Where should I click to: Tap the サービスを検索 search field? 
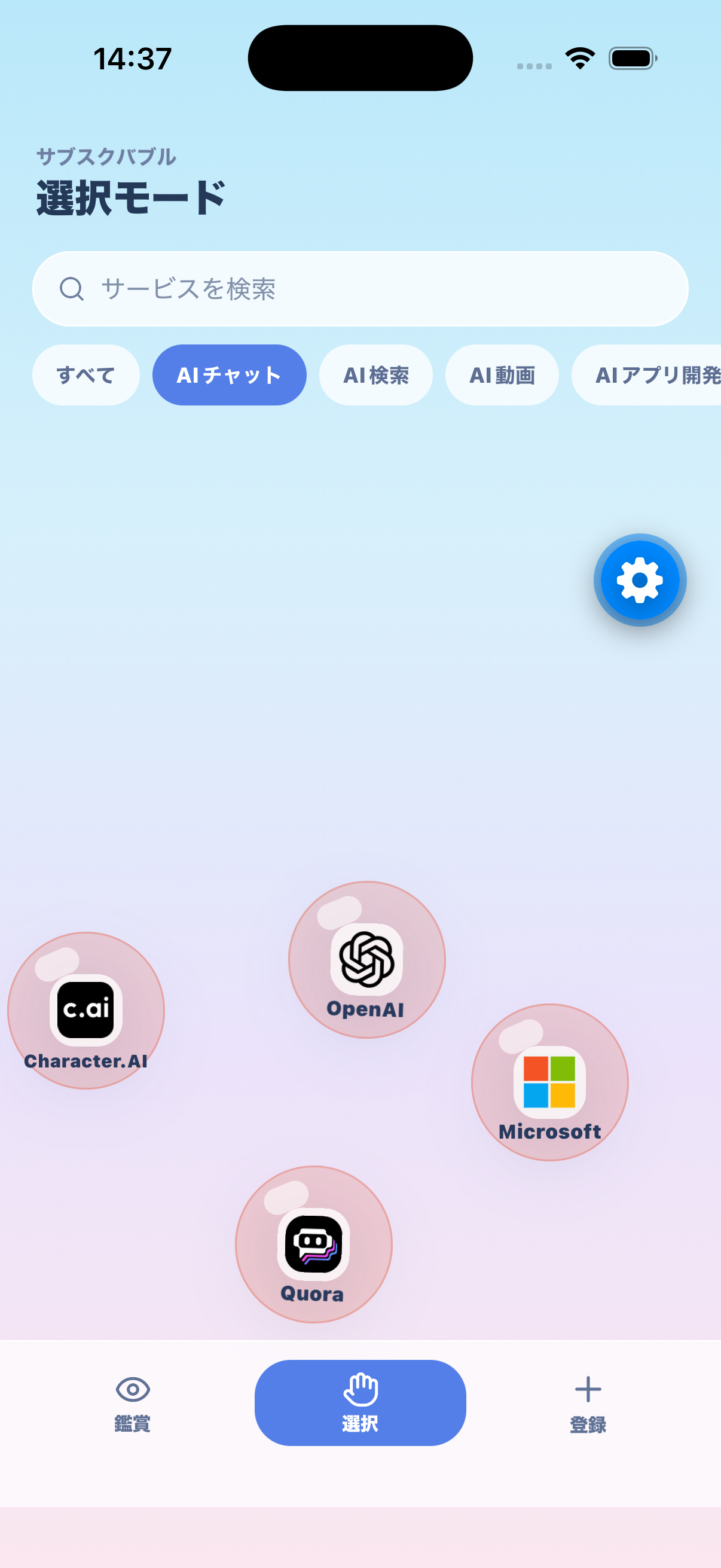tap(360, 289)
